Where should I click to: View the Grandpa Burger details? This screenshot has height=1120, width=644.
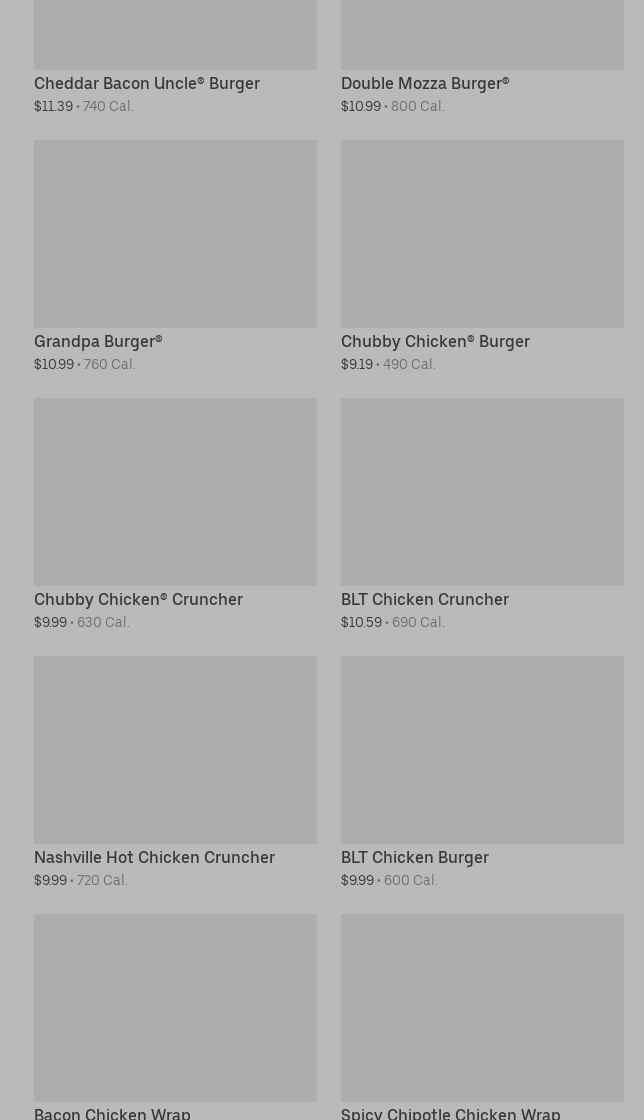175,256
